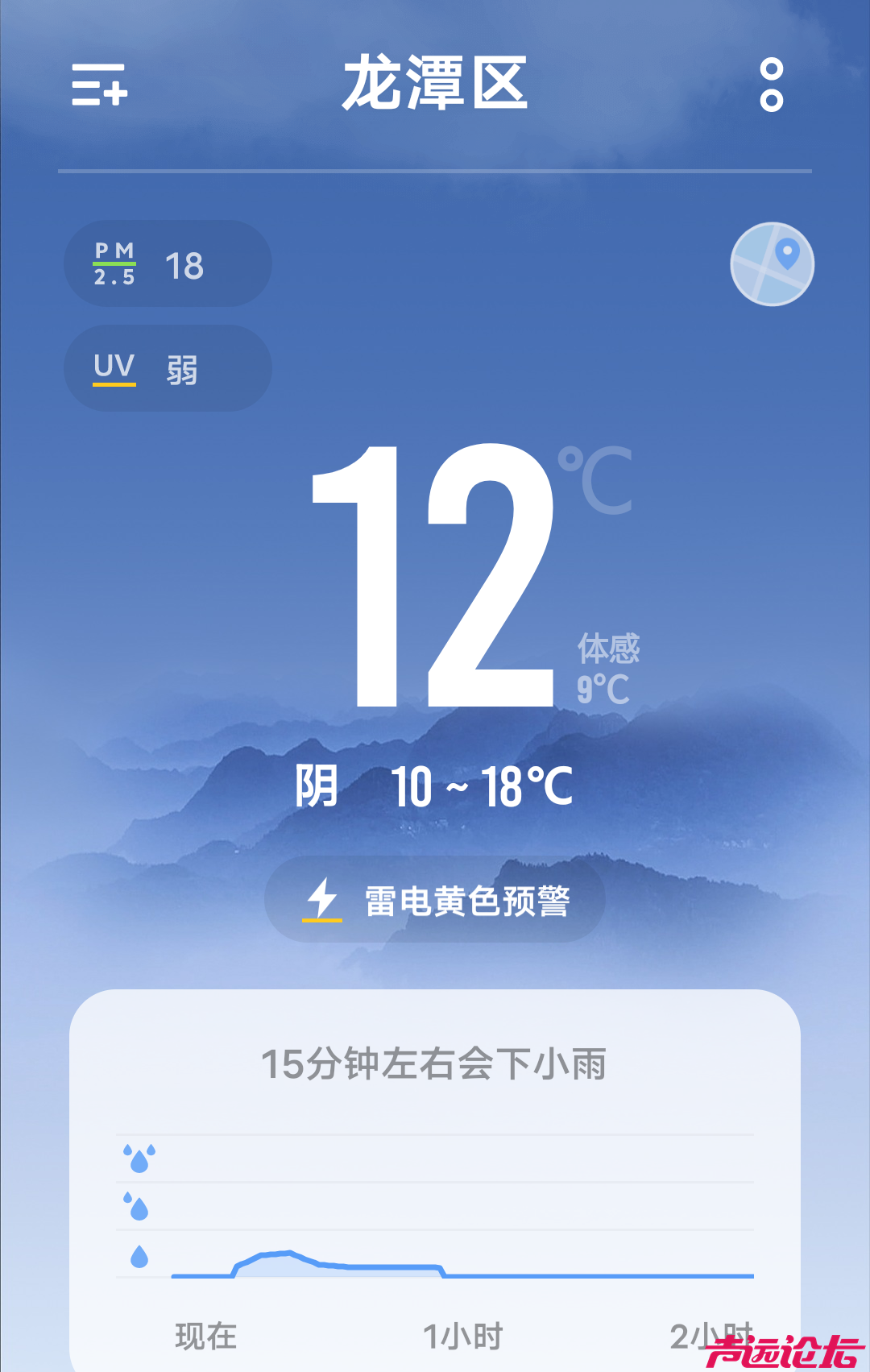Open the weather map icon
The height and width of the screenshot is (1372, 870).
coord(772,264)
